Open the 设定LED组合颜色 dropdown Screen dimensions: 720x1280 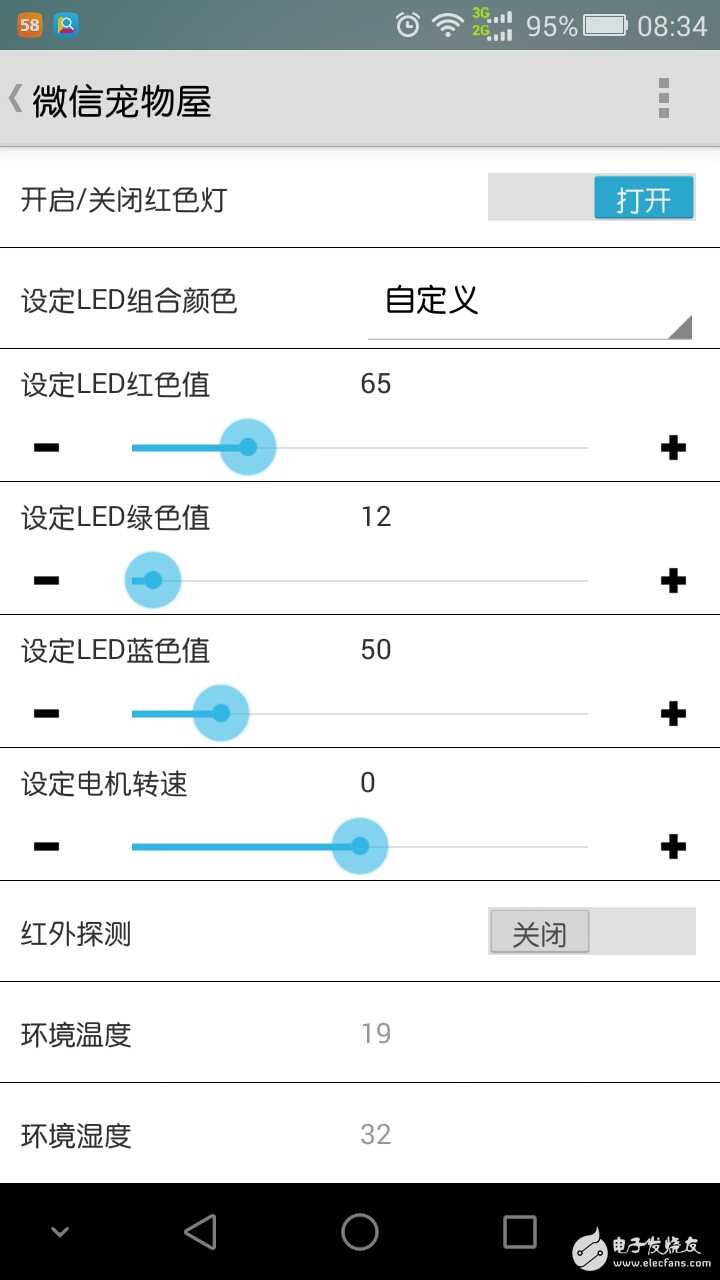pyautogui.click(x=529, y=303)
